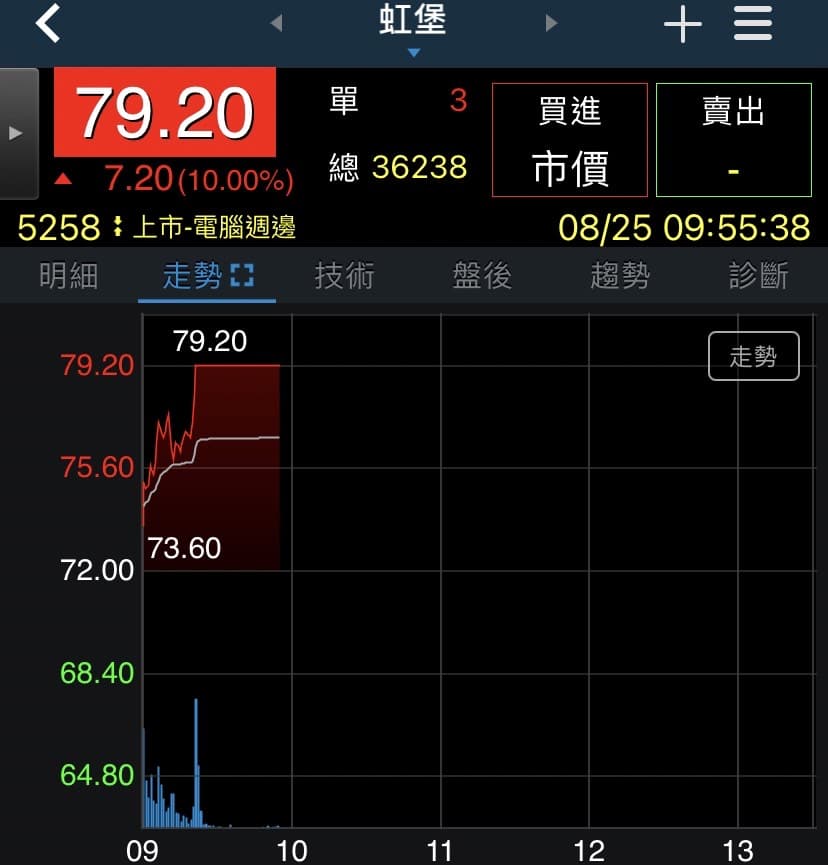The width and height of the screenshot is (828, 865).
Task: Tap the right arrow beside 虹堡 title
Action: (551, 24)
